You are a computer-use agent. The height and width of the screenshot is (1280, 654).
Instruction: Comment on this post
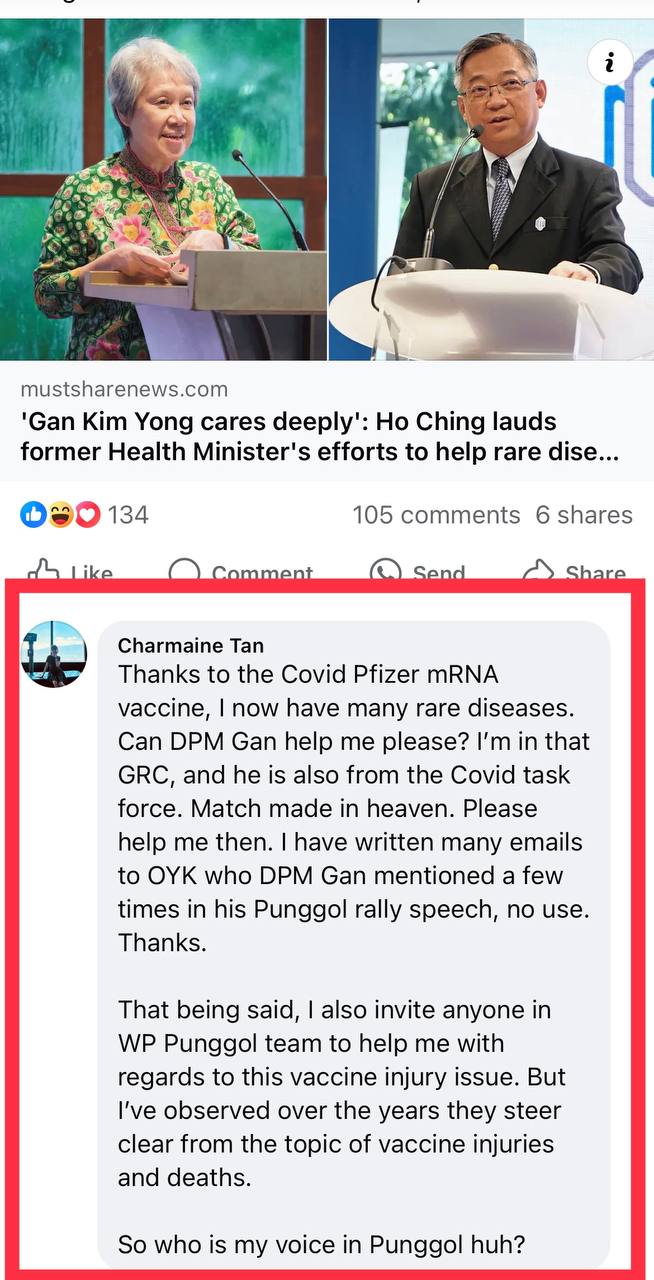[x=240, y=572]
